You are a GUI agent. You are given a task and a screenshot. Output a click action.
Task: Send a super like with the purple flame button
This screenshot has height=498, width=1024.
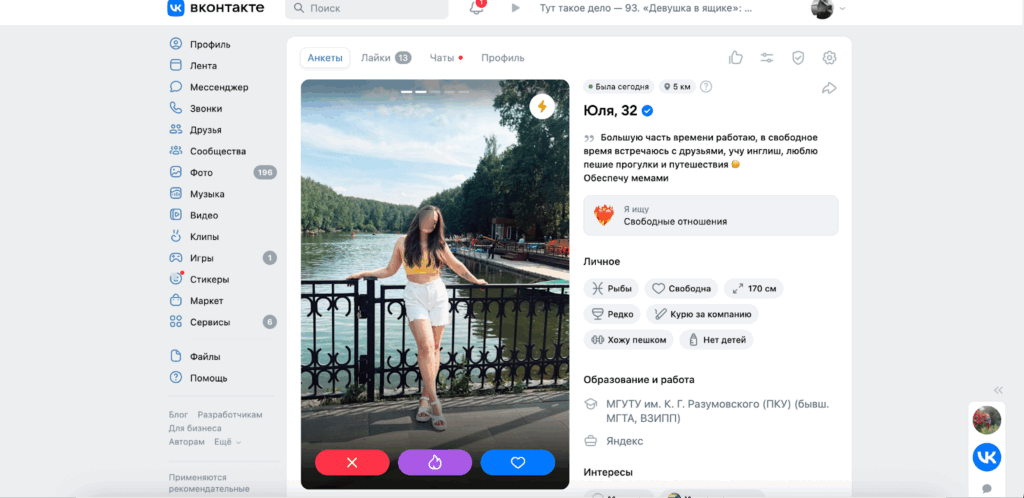435,463
